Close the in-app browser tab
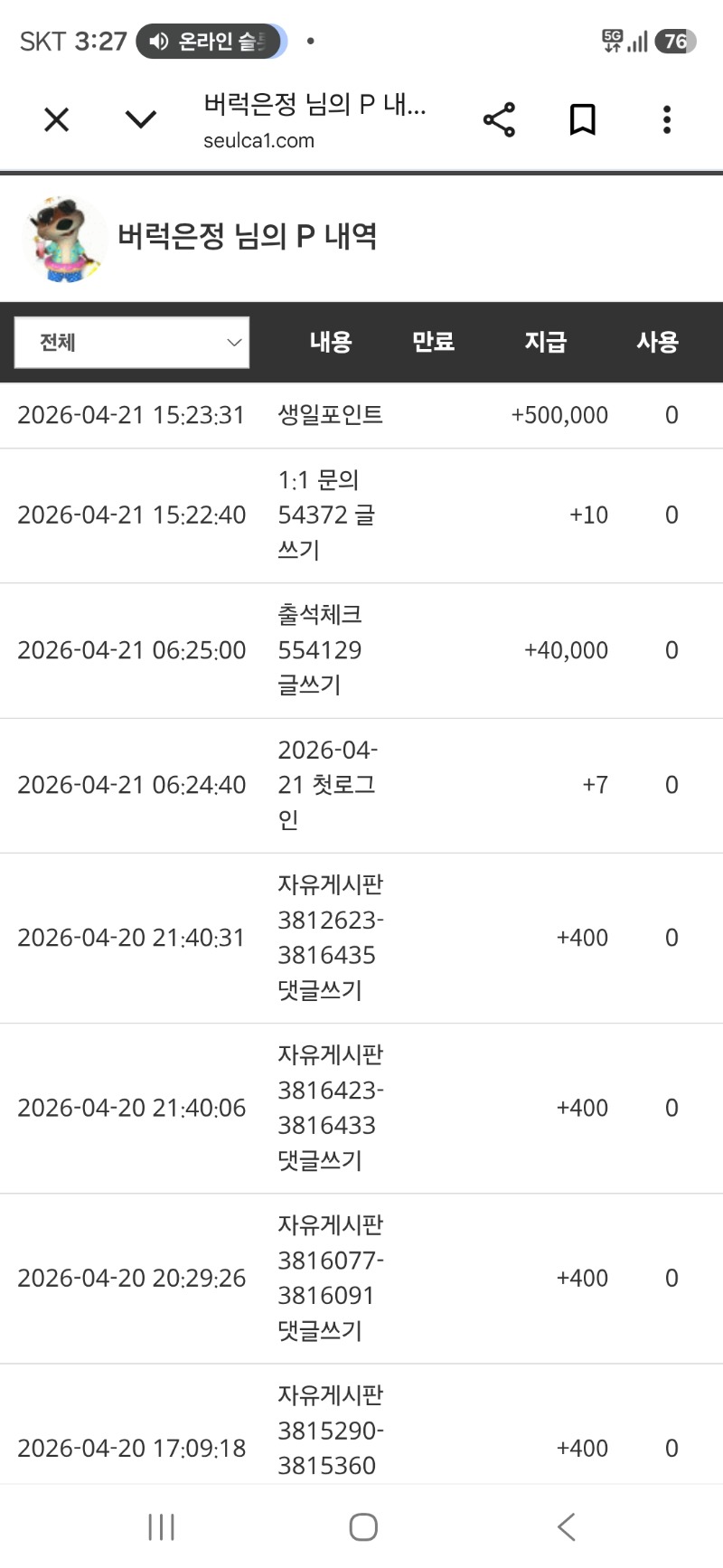This screenshot has height=1568, width=723. pyautogui.click(x=56, y=119)
